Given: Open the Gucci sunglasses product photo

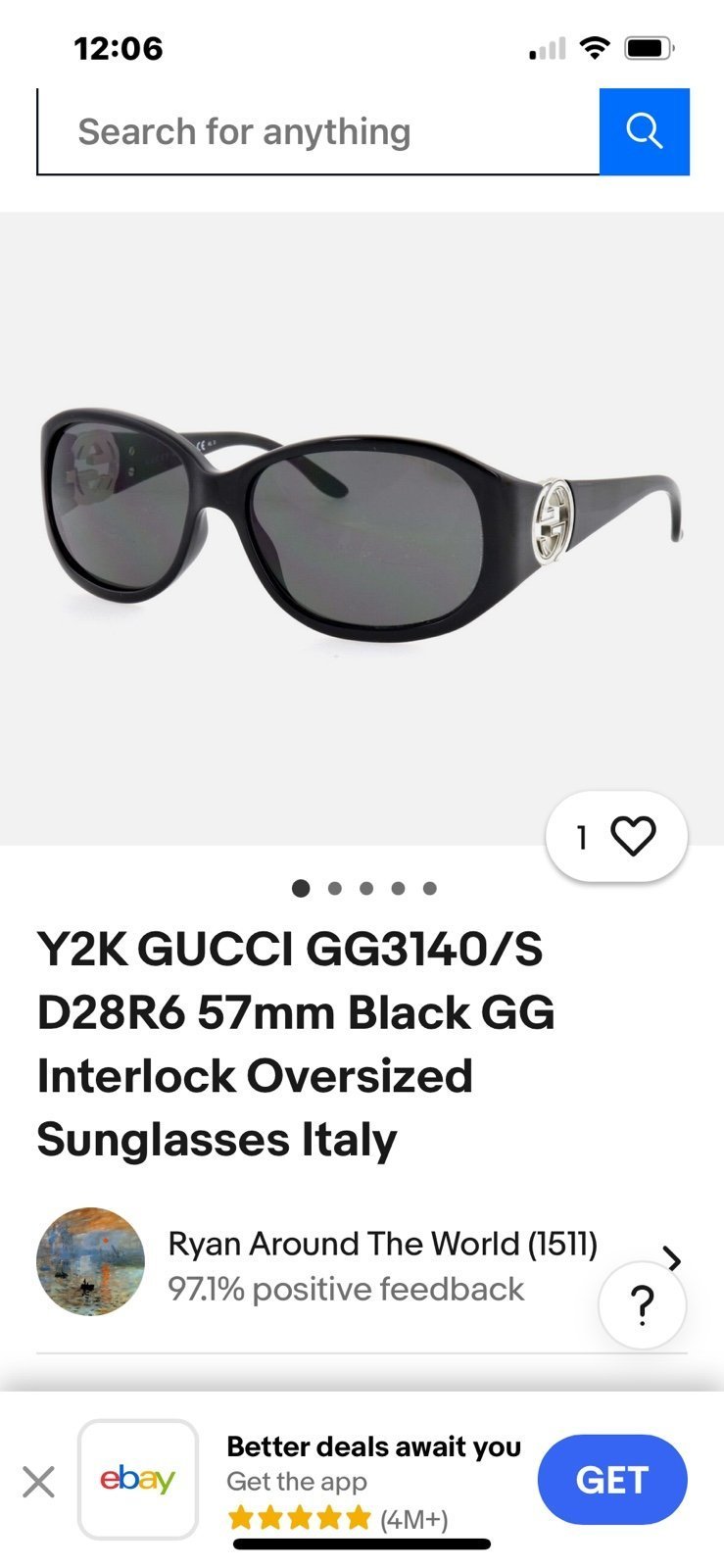Looking at the screenshot, I should [x=362, y=529].
